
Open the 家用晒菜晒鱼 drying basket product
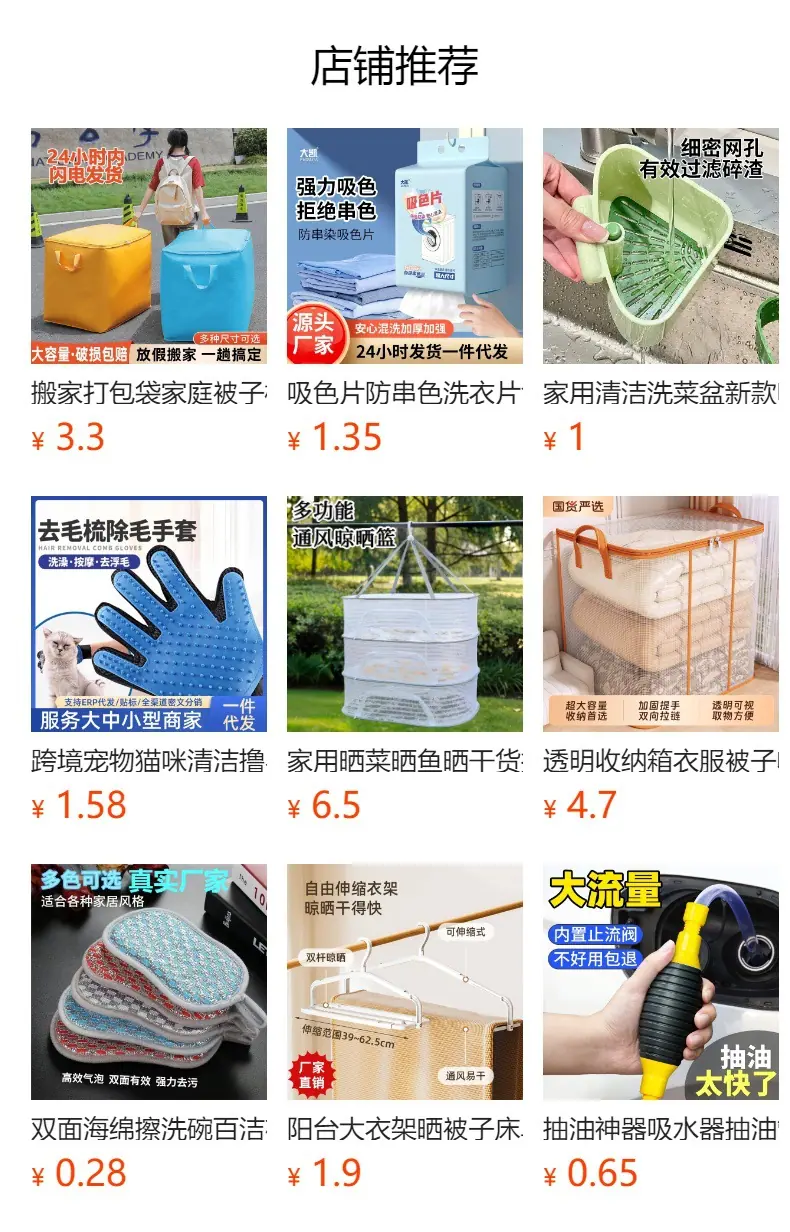pos(405,660)
